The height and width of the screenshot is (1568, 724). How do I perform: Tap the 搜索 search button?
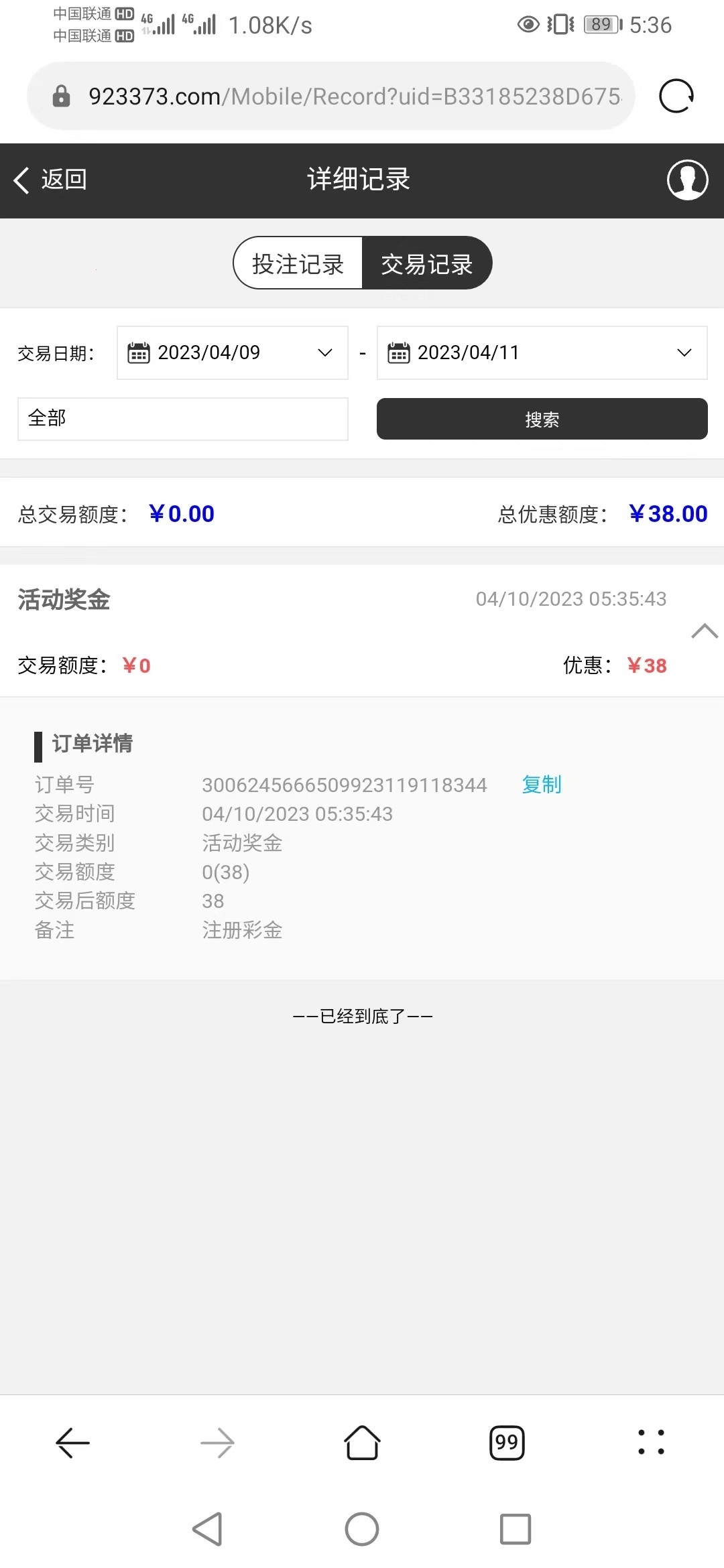tap(542, 419)
